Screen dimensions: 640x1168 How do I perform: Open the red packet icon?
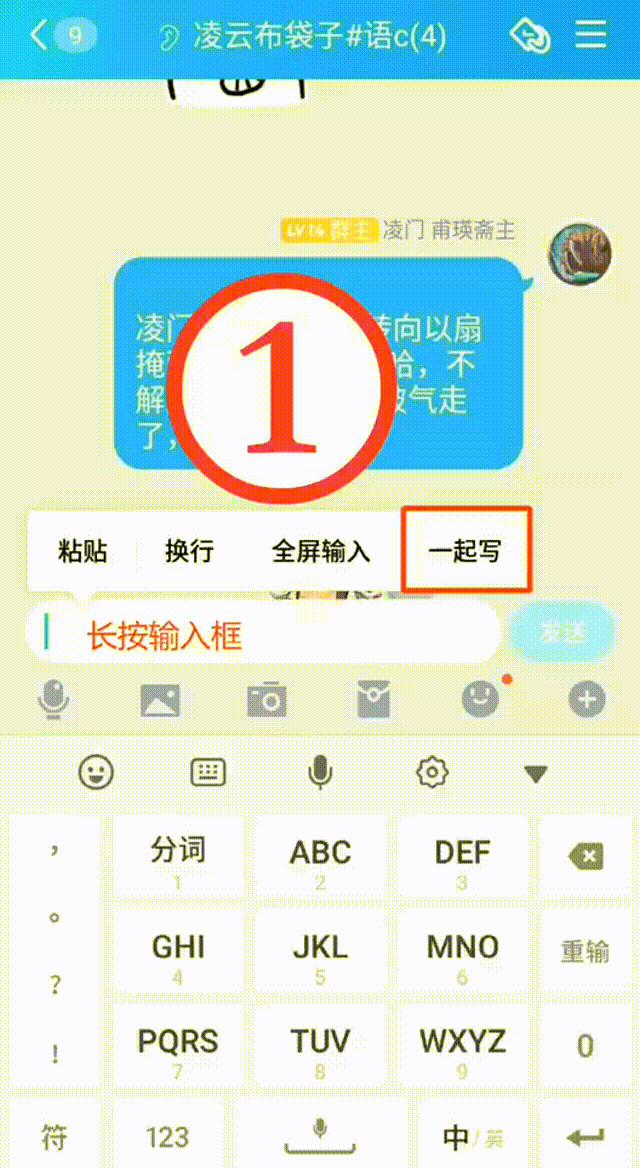(374, 699)
